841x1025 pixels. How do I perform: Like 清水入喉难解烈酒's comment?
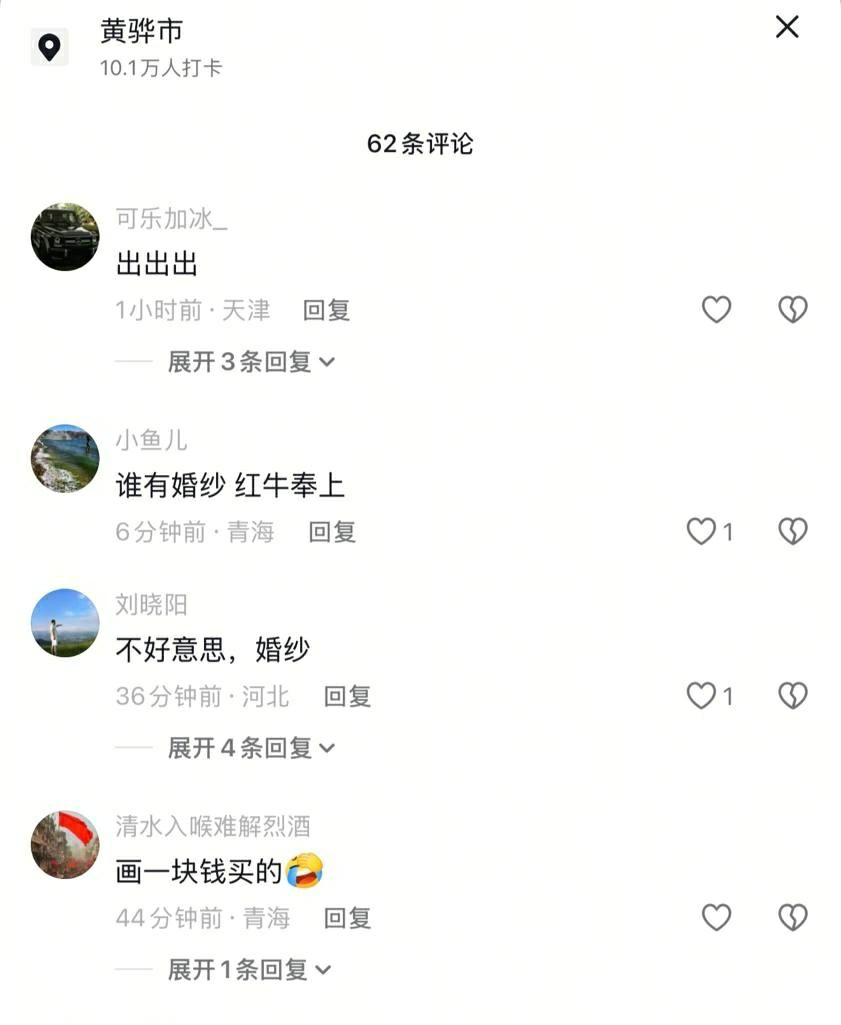(x=716, y=917)
